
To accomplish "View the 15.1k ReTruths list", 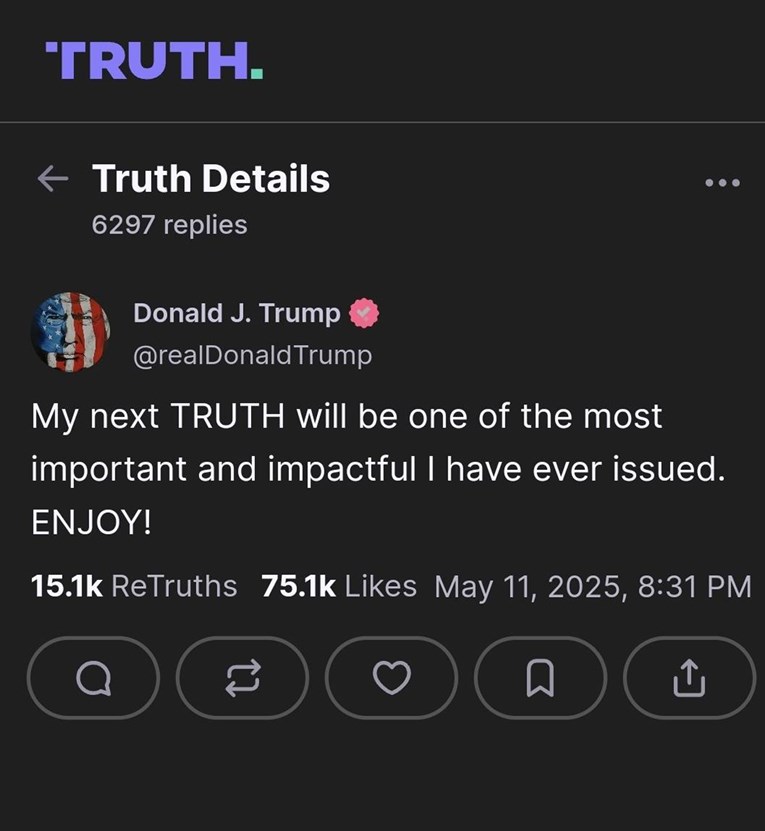I will point(134,586).
